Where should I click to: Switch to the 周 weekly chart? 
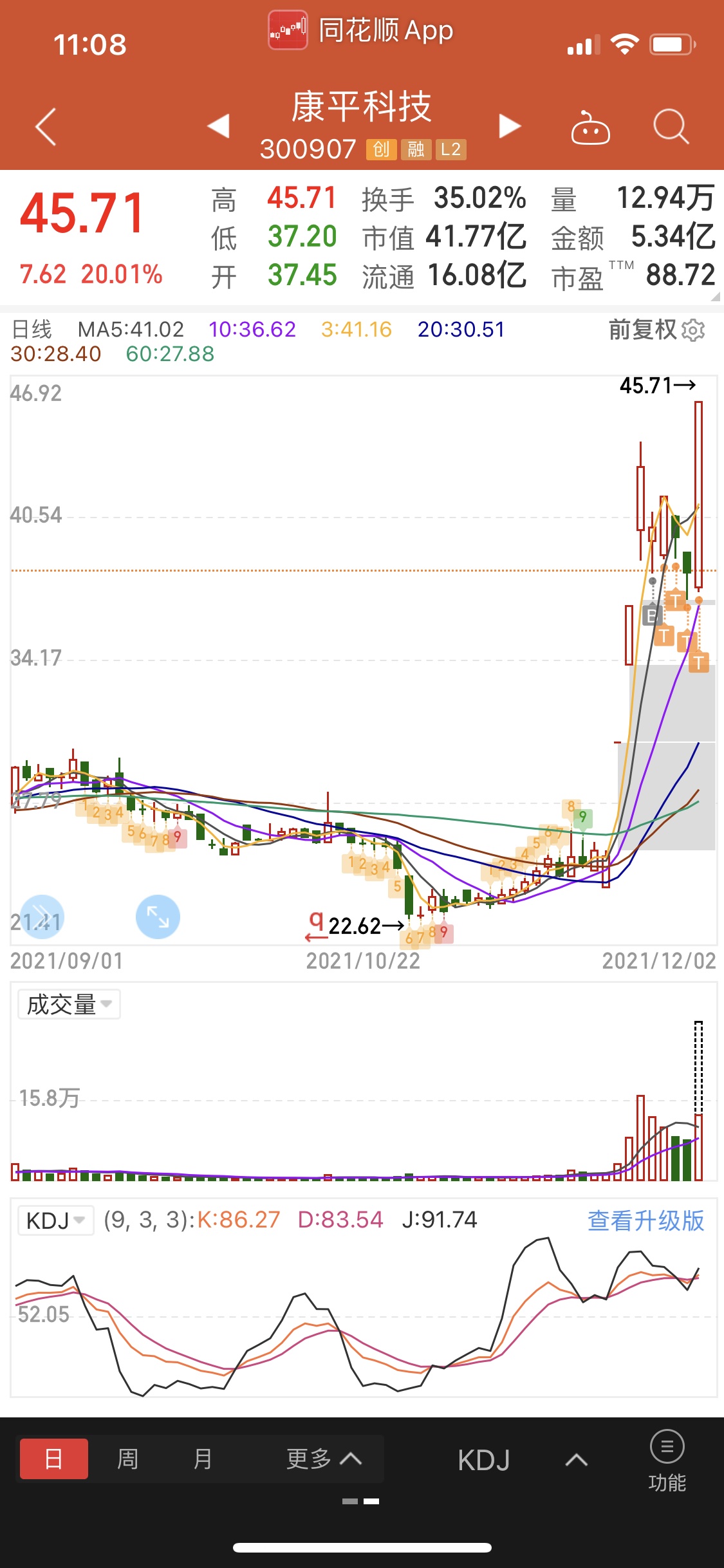[127, 1459]
